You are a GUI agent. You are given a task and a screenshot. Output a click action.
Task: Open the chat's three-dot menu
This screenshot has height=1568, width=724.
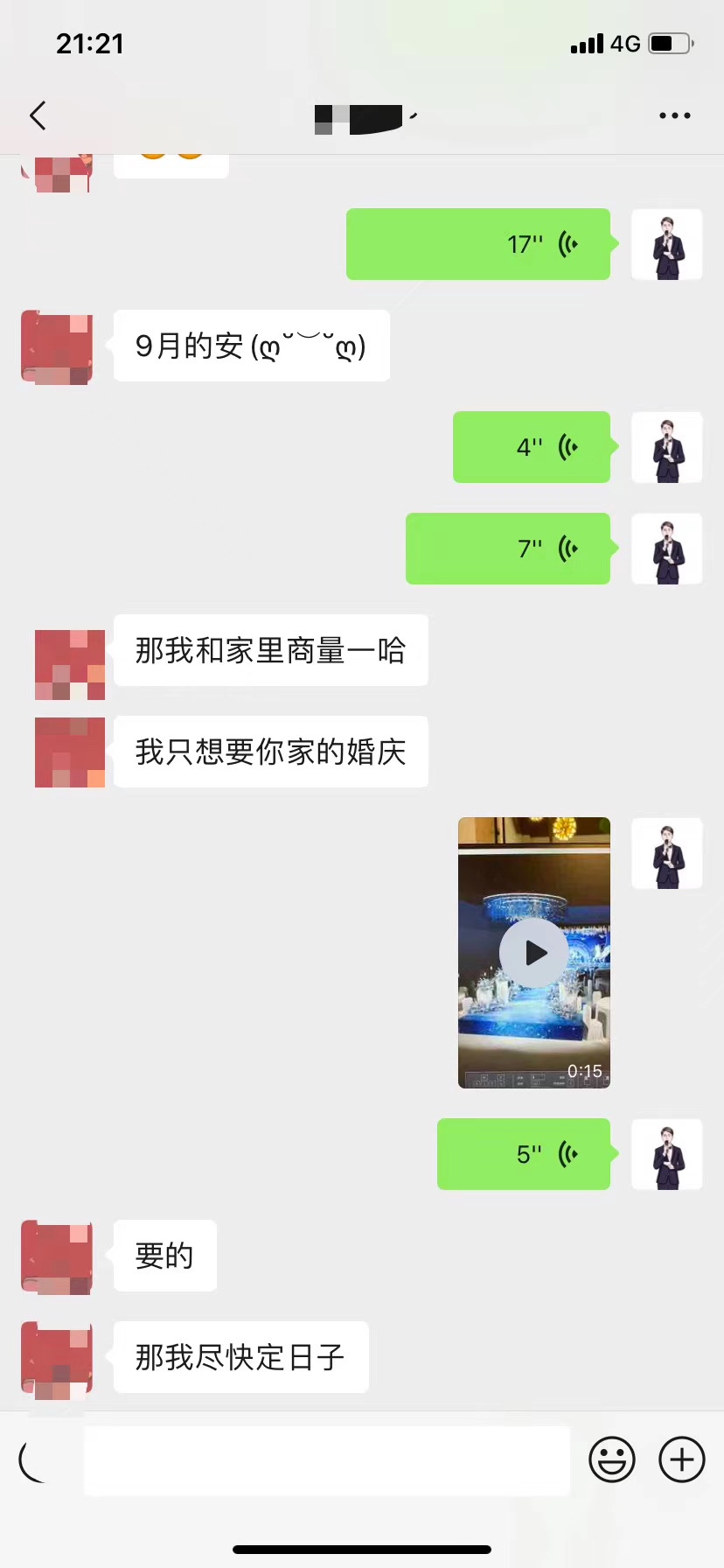[x=674, y=115]
